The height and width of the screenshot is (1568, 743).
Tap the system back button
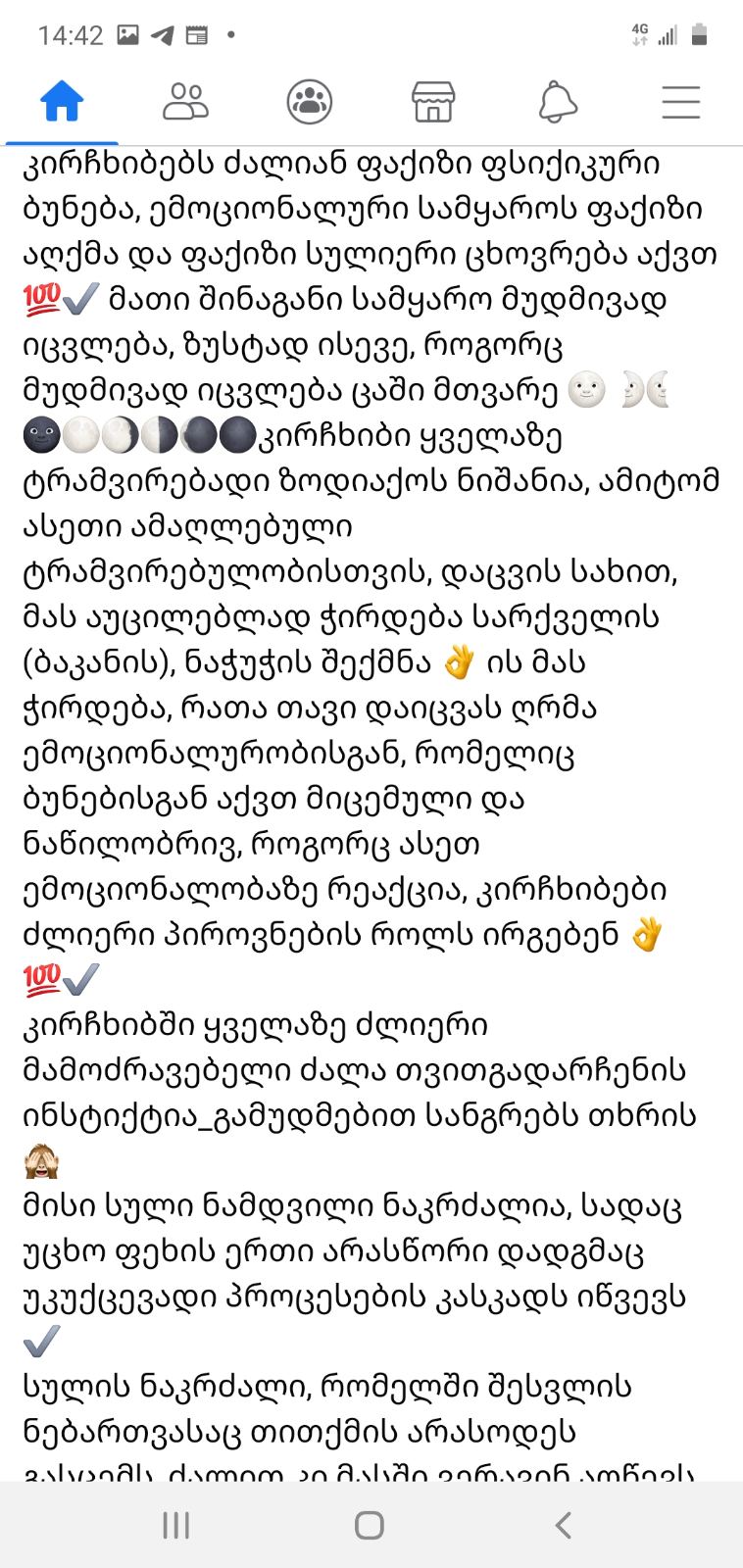click(x=563, y=1525)
